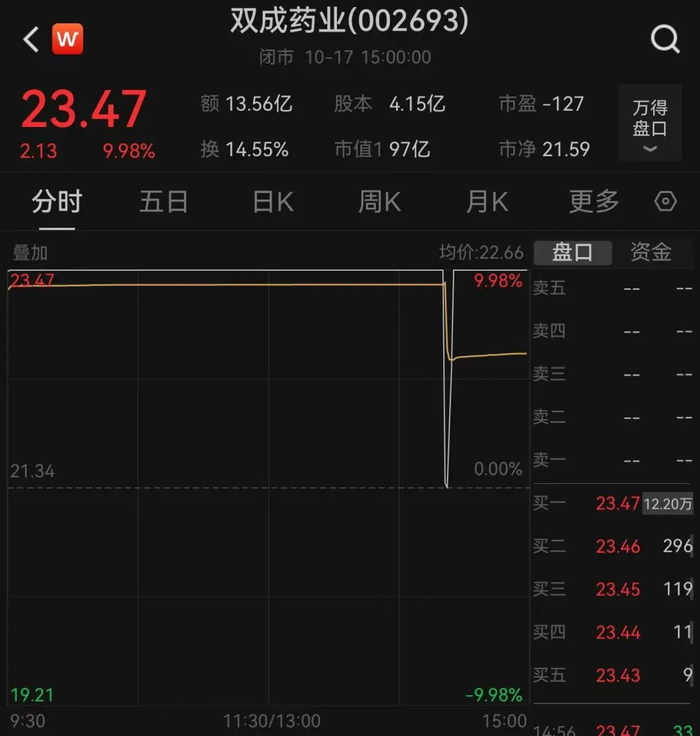Show the 日K chart
This screenshot has height=736, width=700.
point(272,202)
